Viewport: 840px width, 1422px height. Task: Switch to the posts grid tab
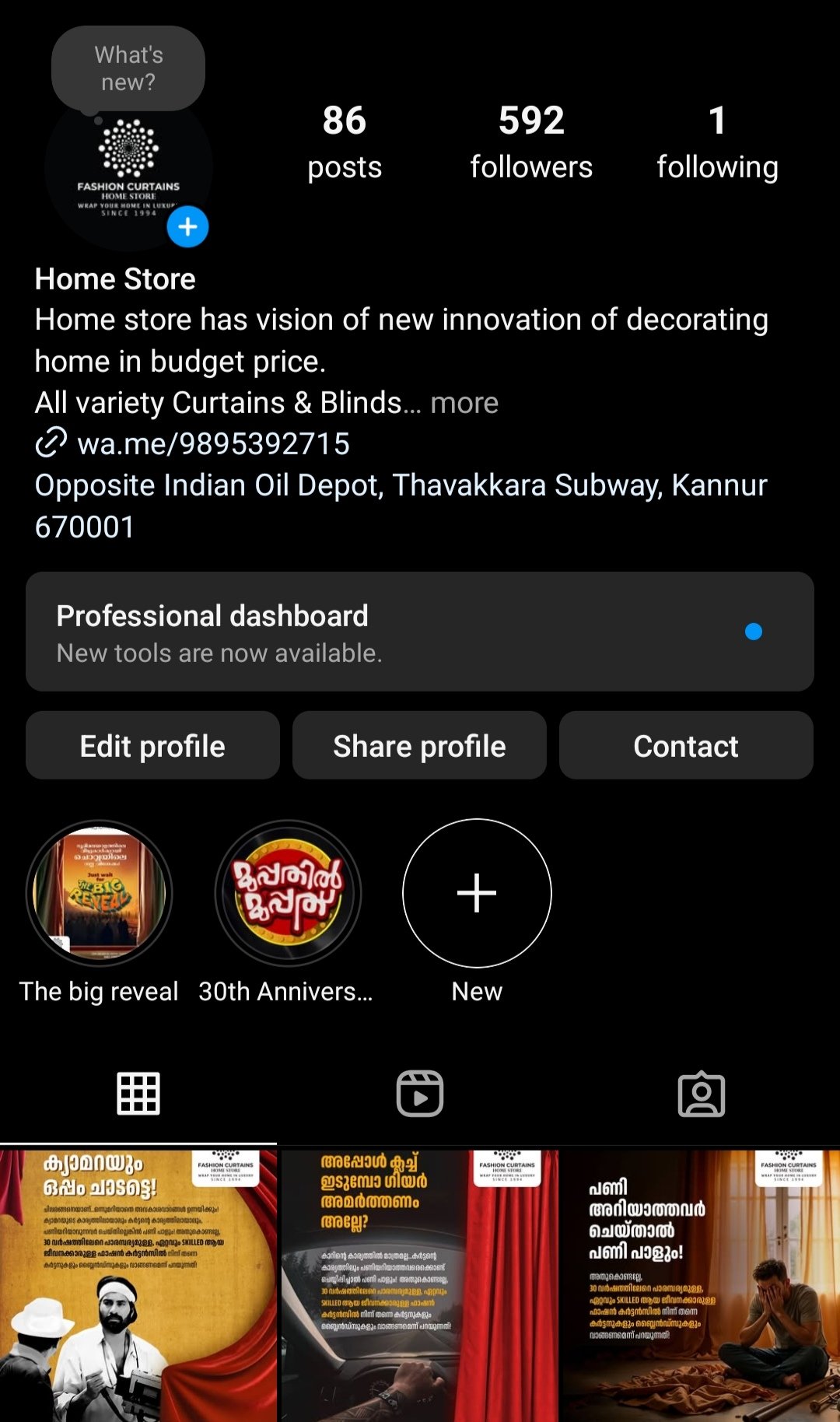coord(138,1094)
